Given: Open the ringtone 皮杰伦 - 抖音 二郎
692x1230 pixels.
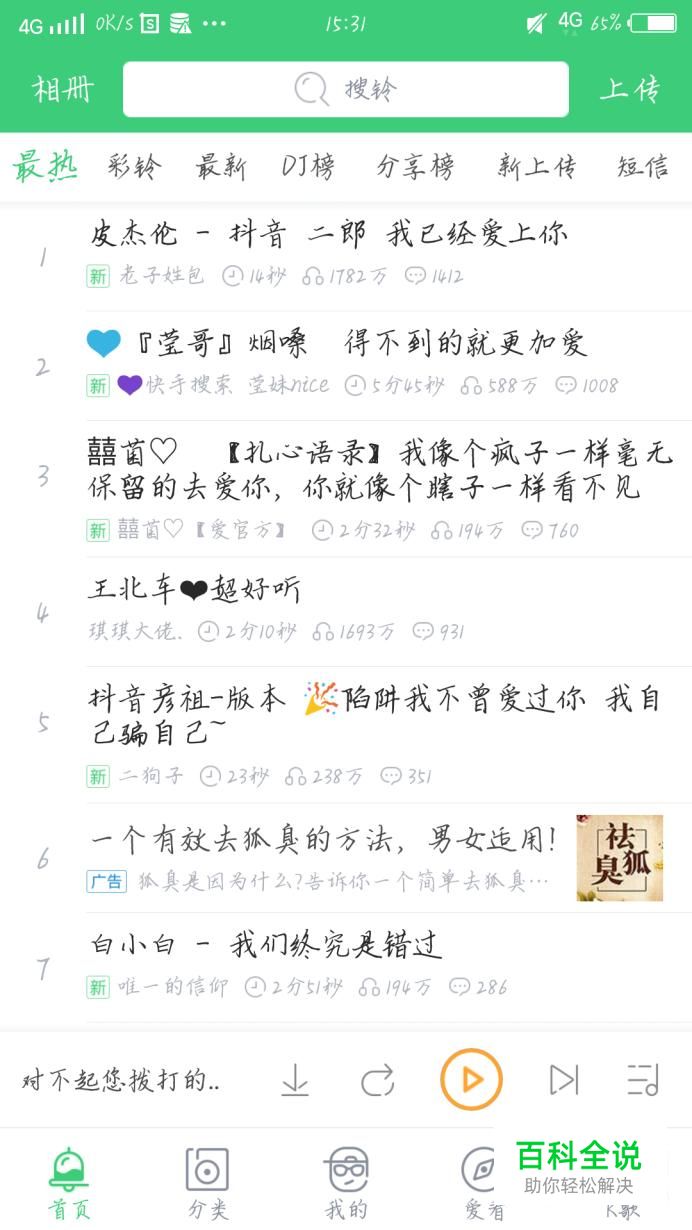Looking at the screenshot, I should pos(328,235).
